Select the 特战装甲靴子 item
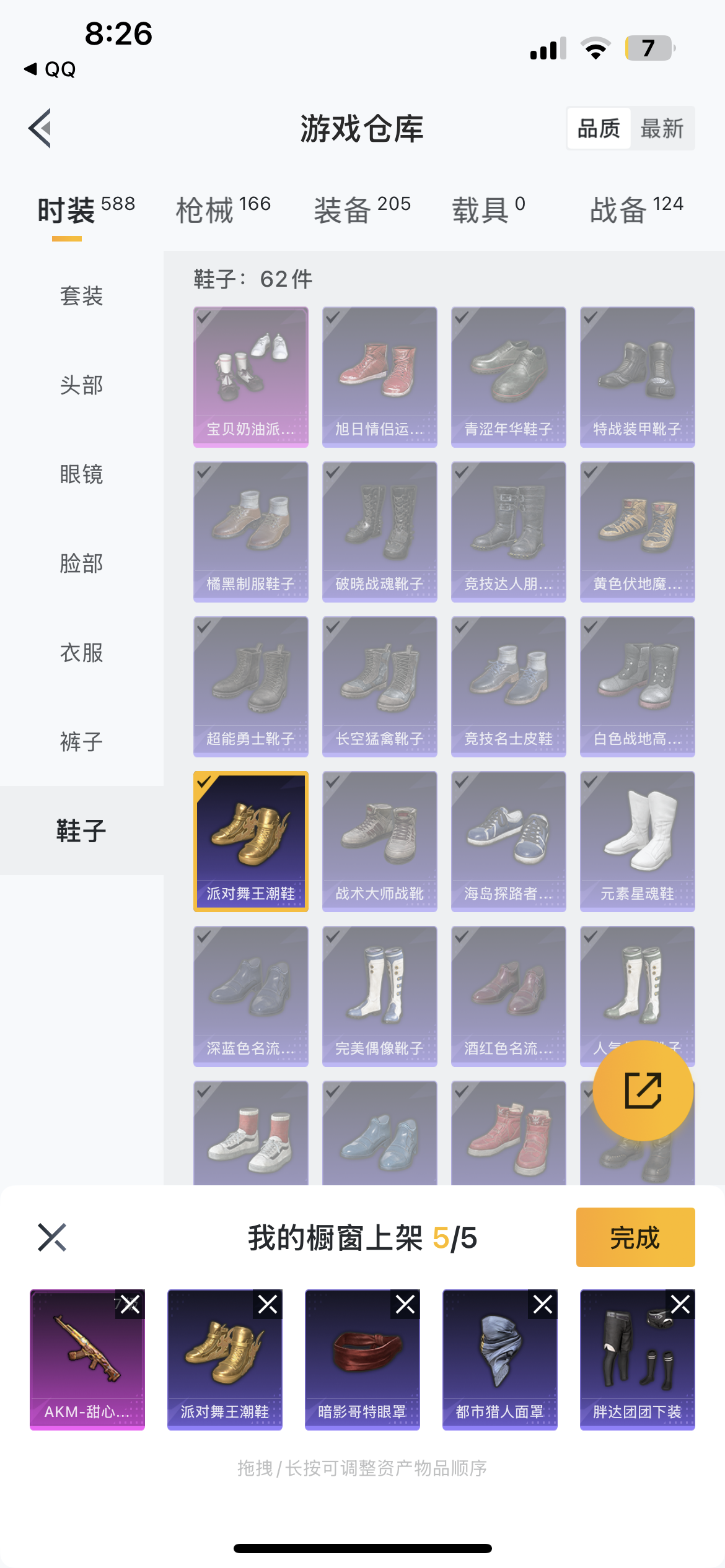This screenshot has height=1568, width=725. (637, 377)
